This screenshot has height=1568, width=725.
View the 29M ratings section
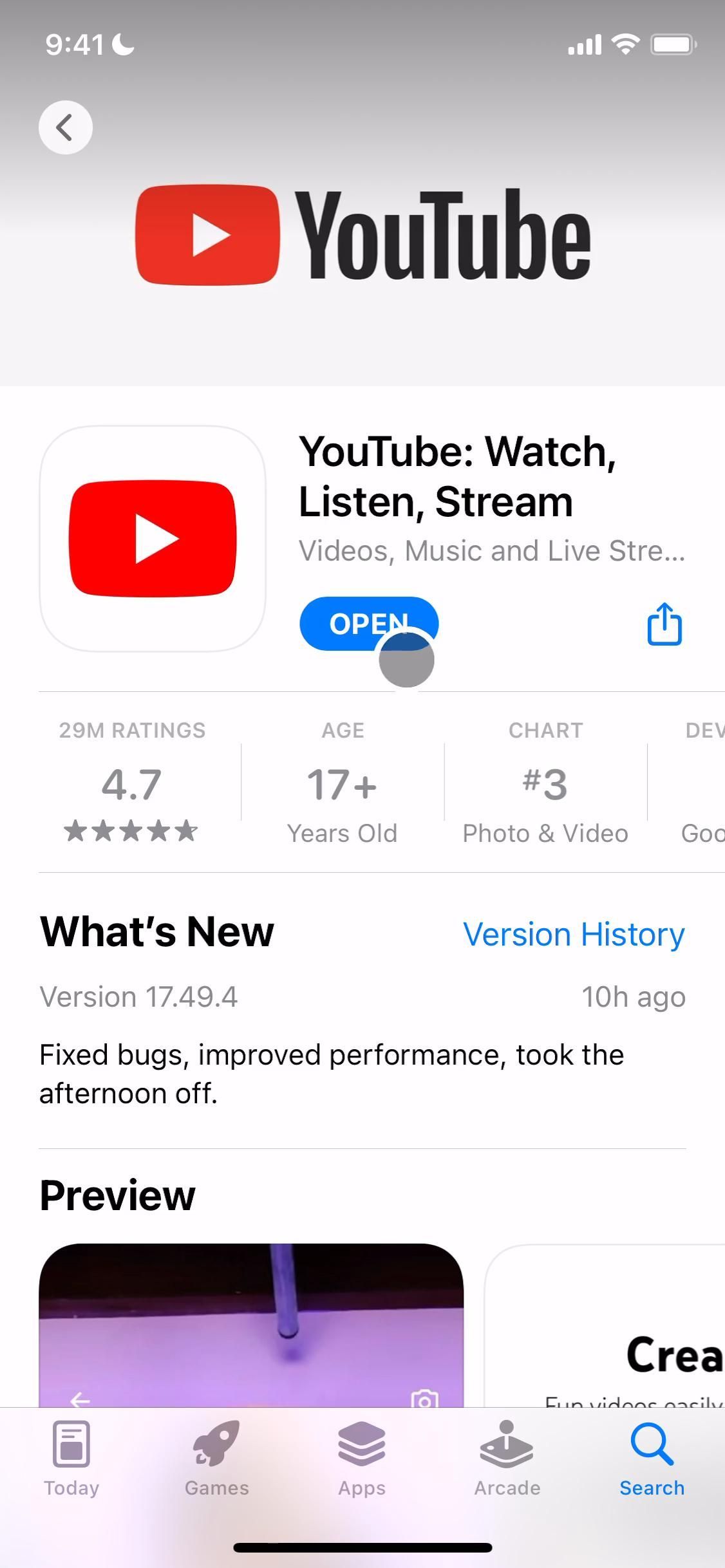pyautogui.click(x=132, y=781)
